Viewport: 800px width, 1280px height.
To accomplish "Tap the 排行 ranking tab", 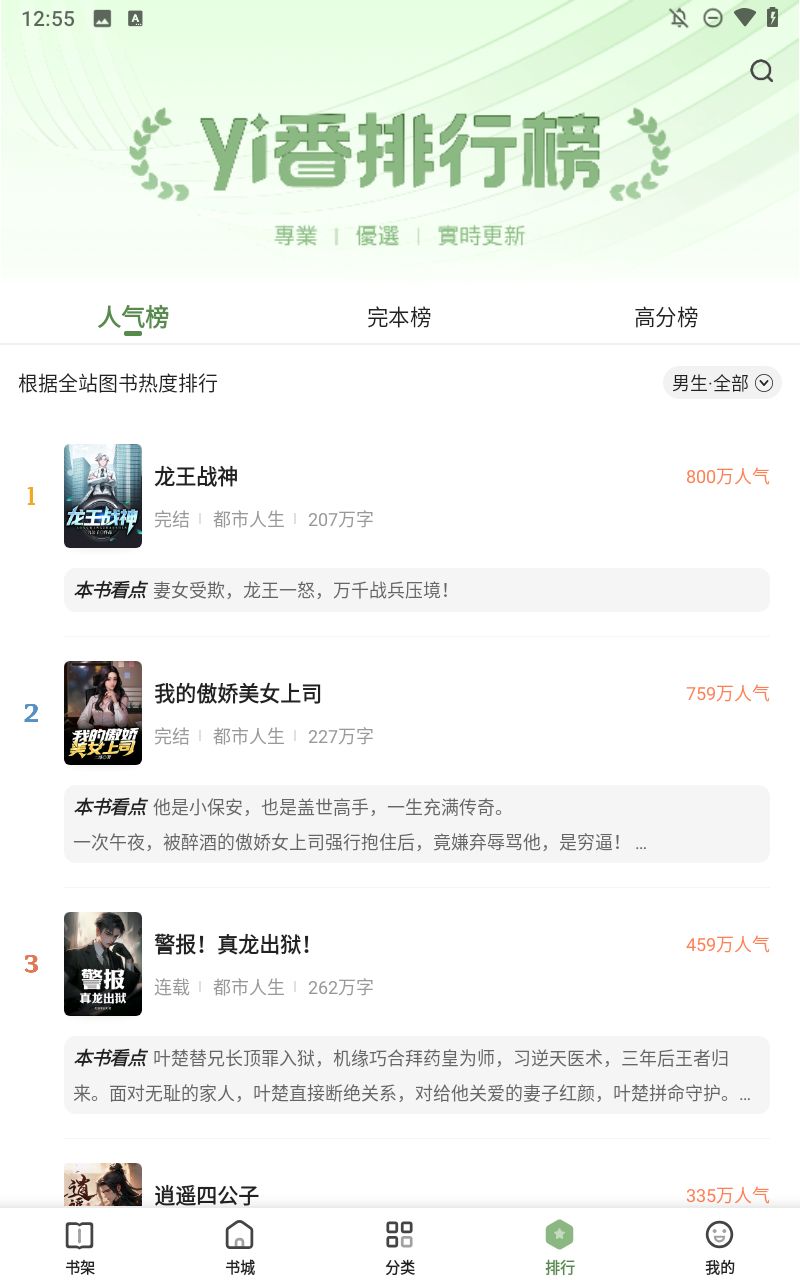I will (x=560, y=1247).
